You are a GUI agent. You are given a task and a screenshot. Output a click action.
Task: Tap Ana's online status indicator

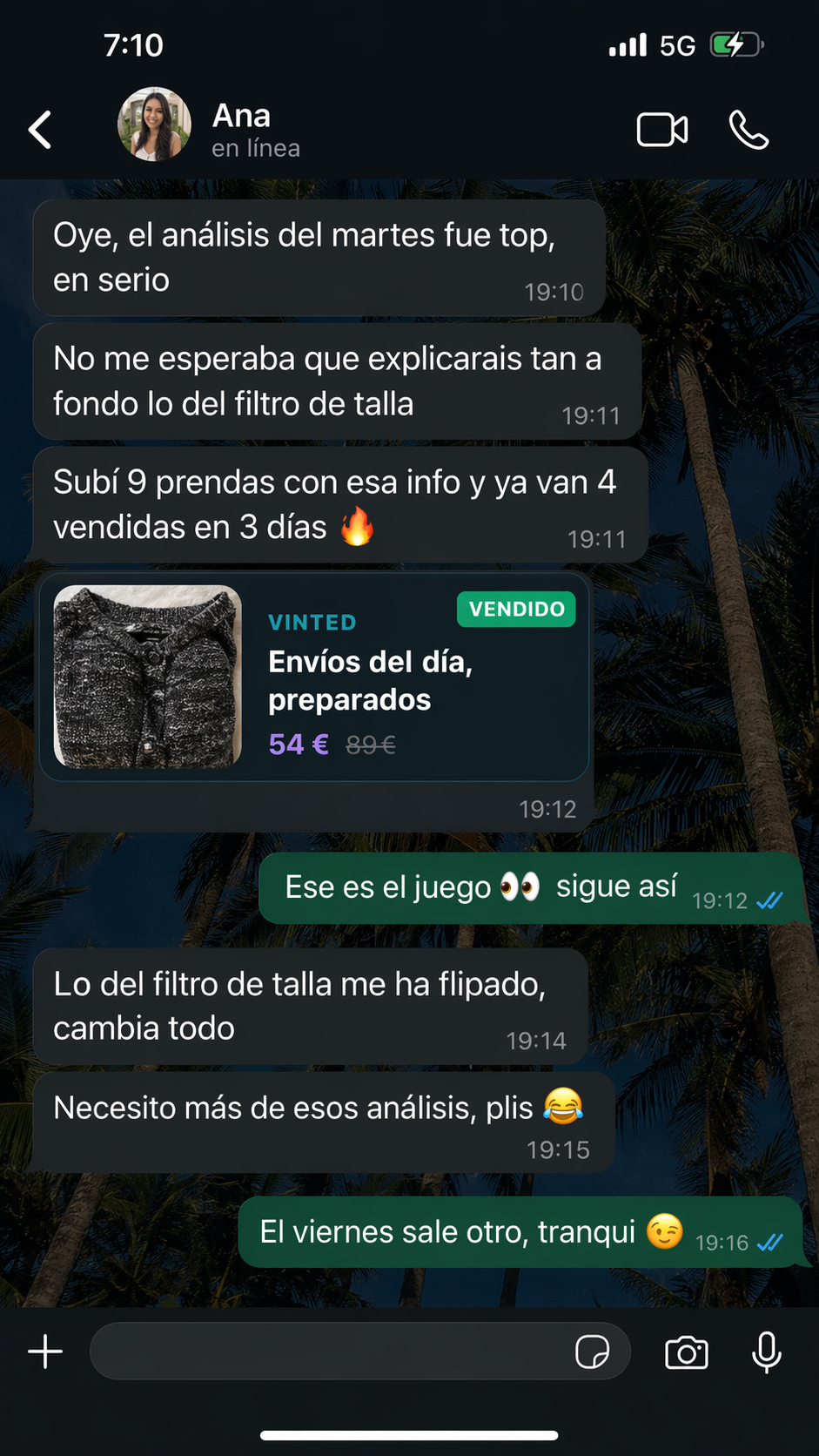256,148
